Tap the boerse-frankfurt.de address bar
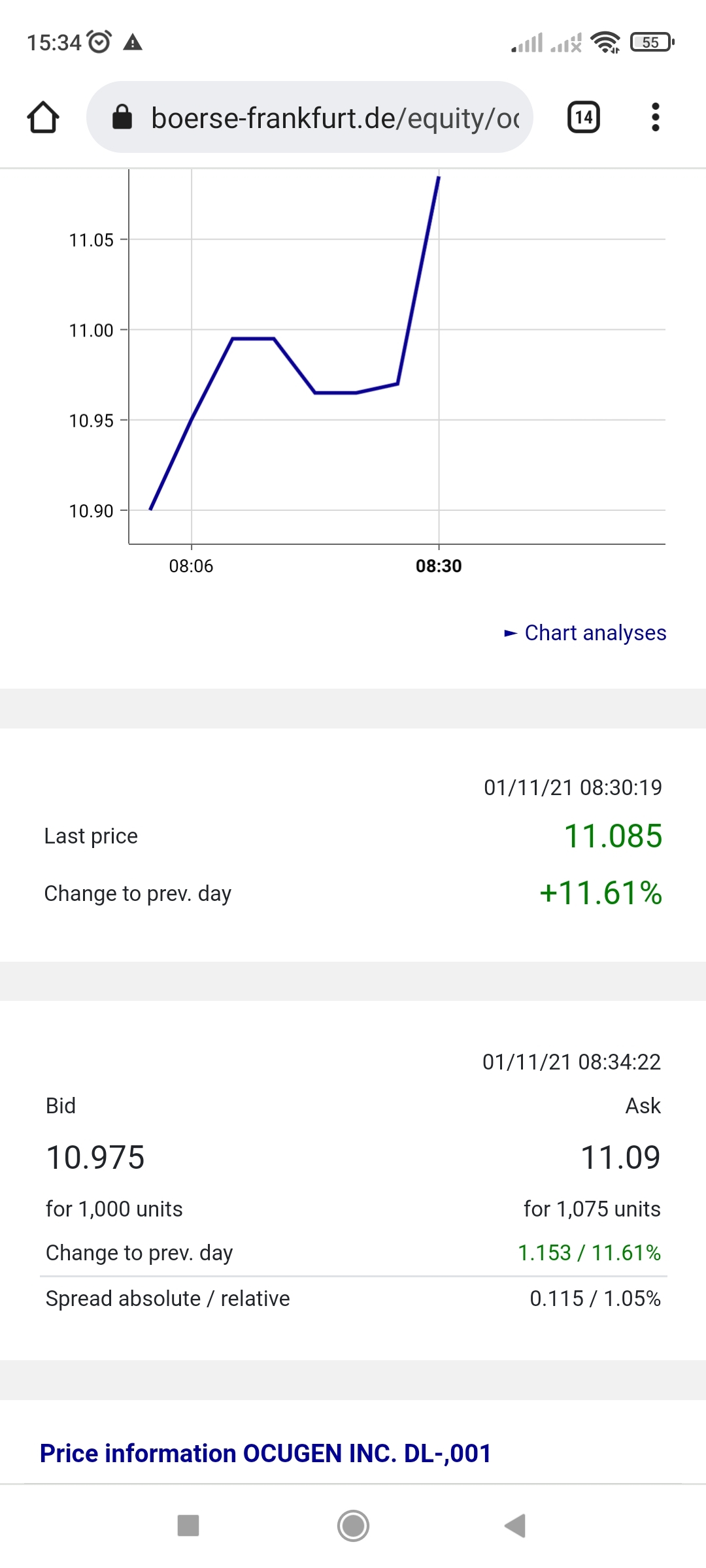 click(x=310, y=118)
